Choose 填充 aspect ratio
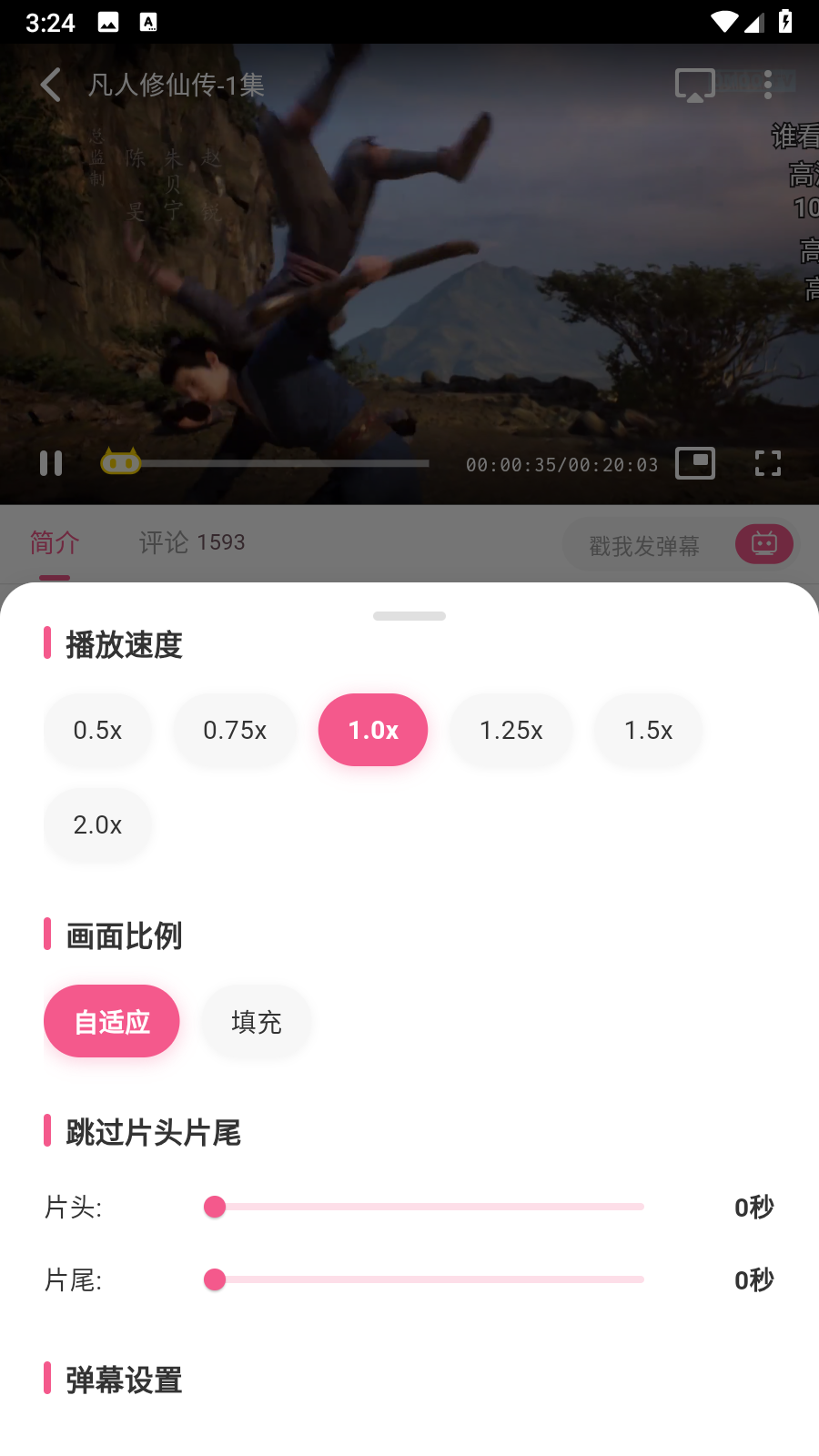The image size is (819, 1456). (256, 1021)
